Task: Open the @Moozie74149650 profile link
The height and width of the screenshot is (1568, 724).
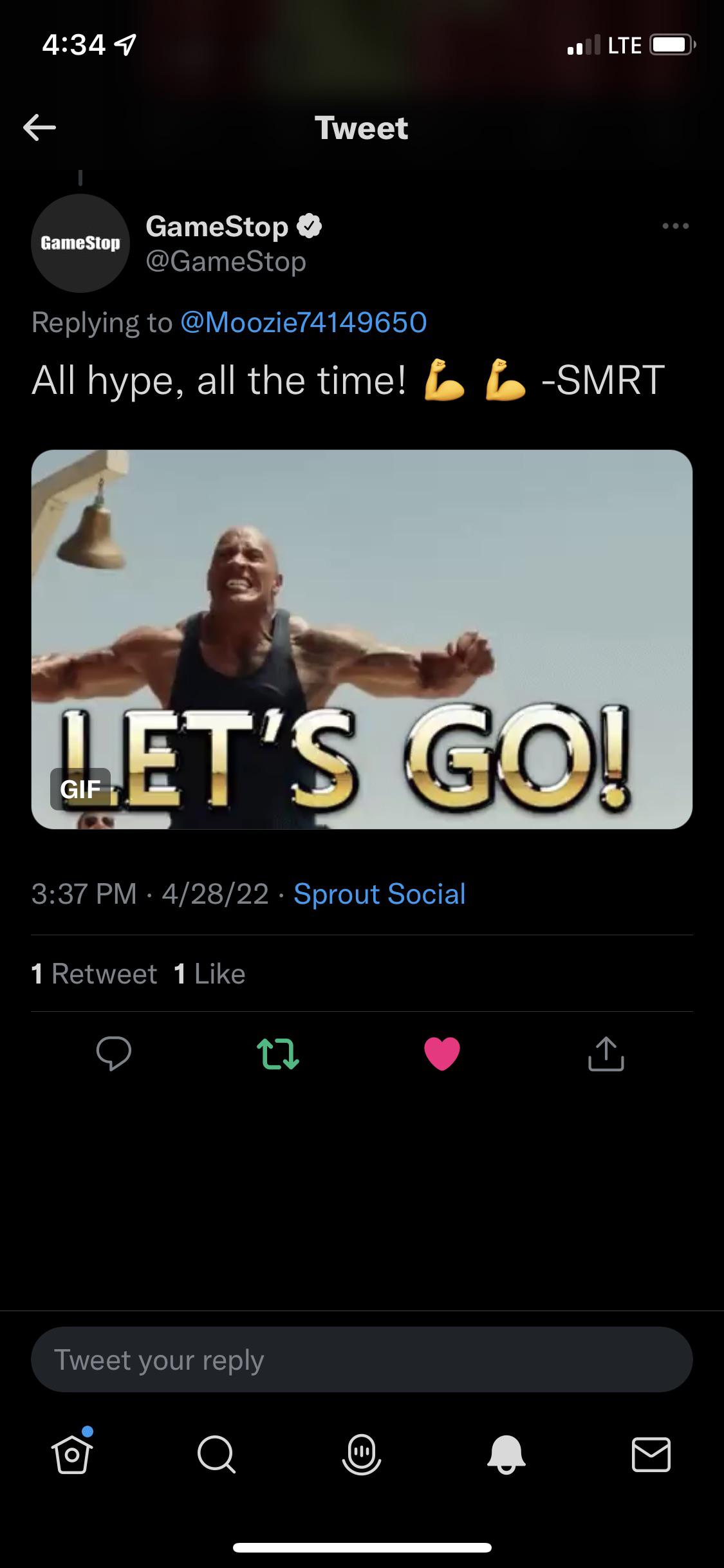Action: click(304, 322)
